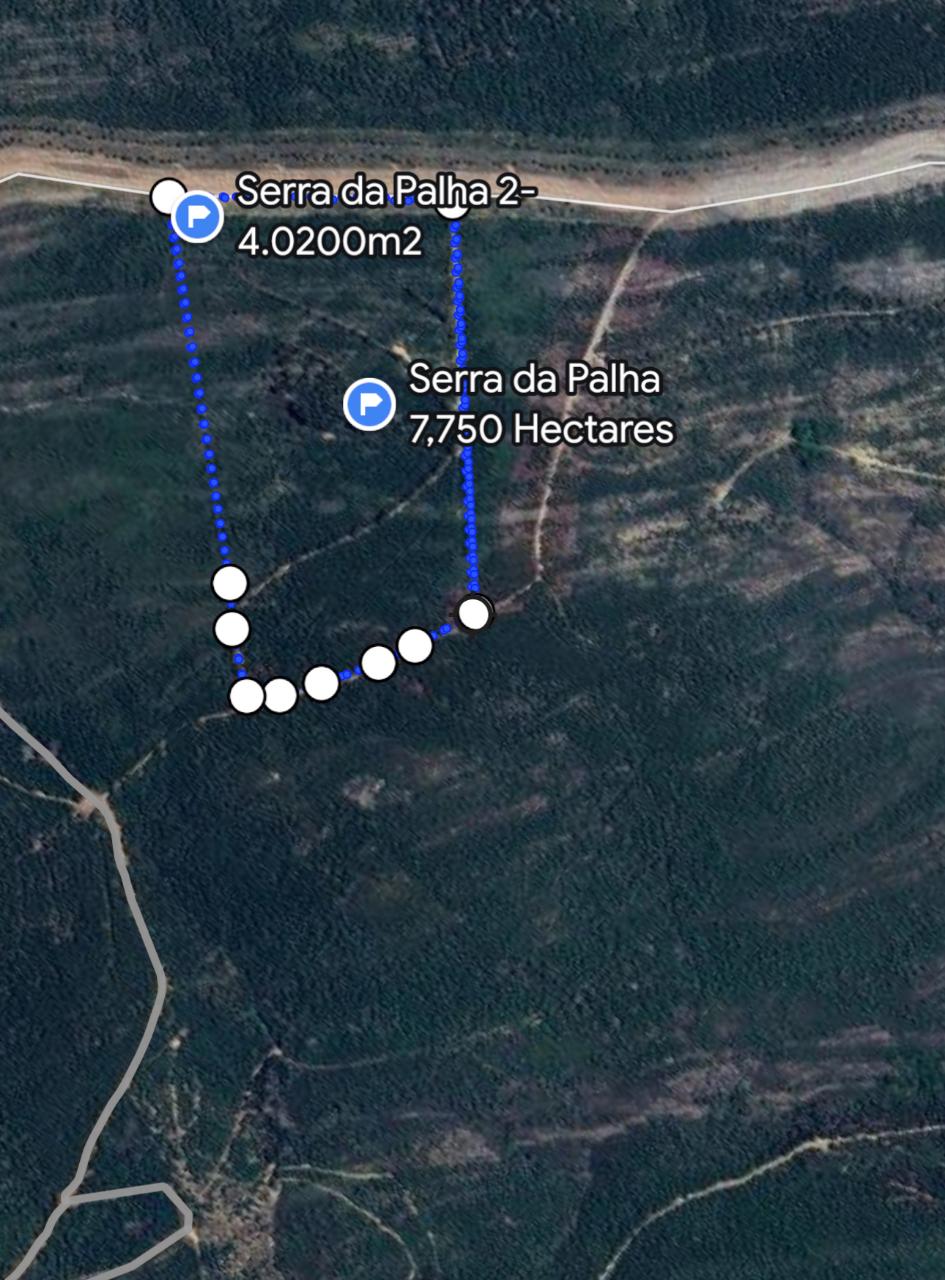Select the vertex adjacent to the black-ringed point
The height and width of the screenshot is (1280, 945).
(x=416, y=645)
